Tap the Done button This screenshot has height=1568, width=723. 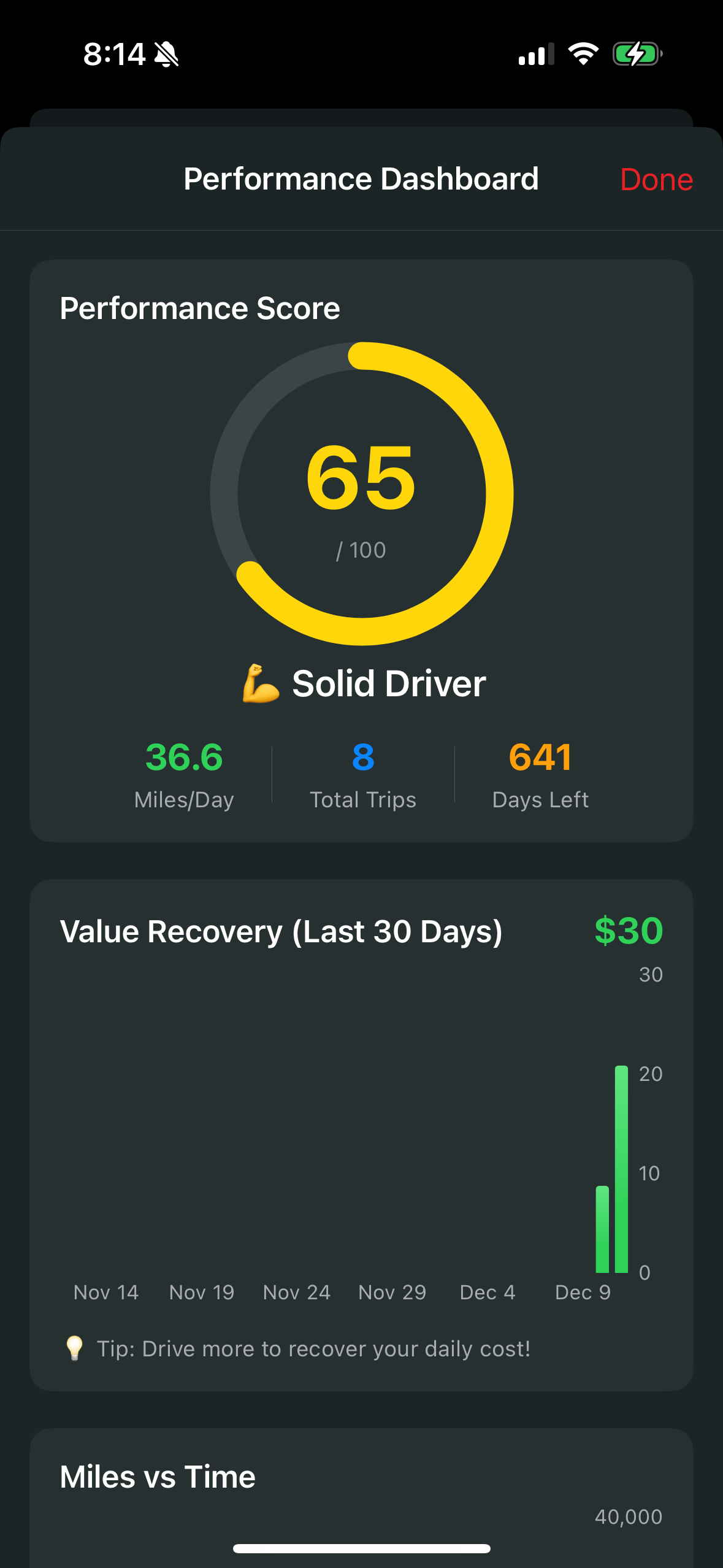point(656,179)
